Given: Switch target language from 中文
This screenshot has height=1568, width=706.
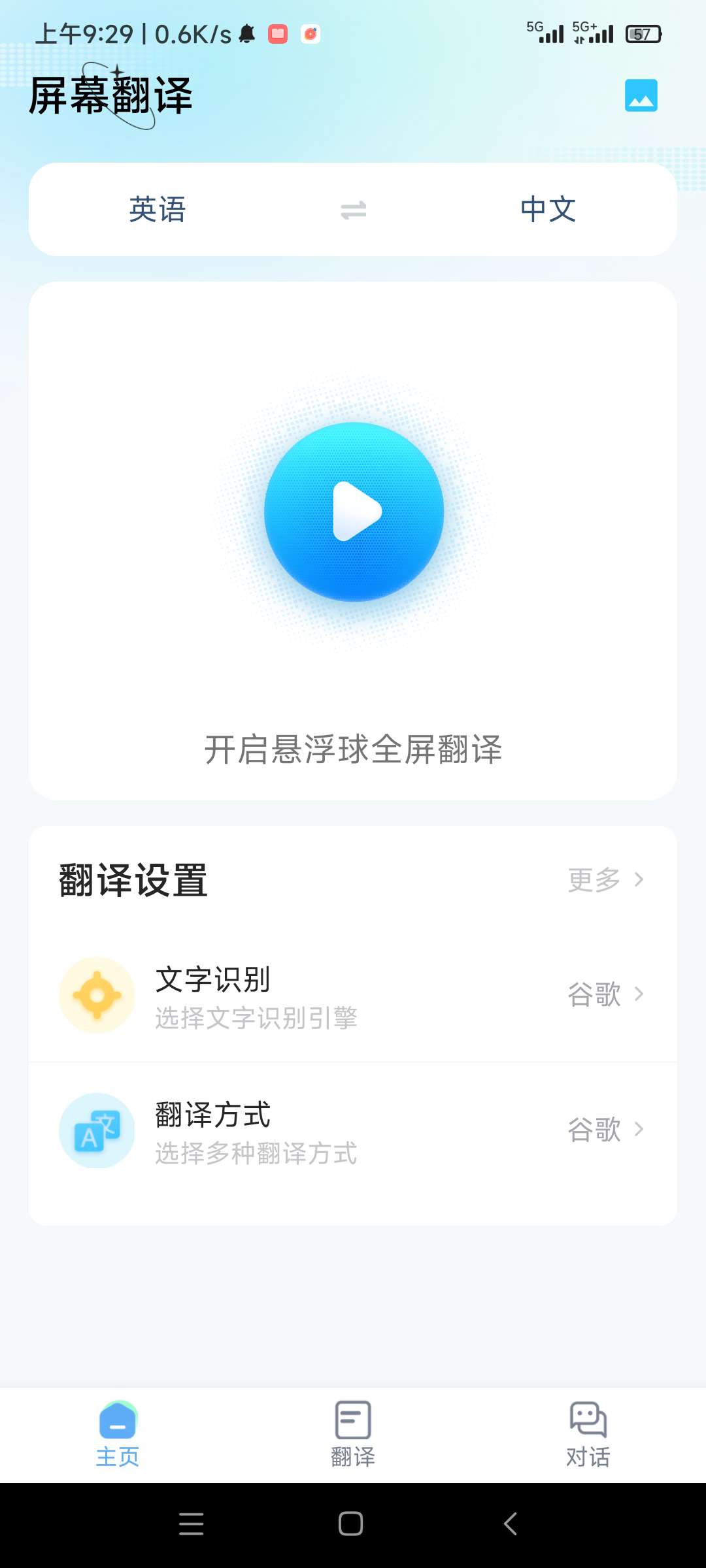Looking at the screenshot, I should click(548, 210).
